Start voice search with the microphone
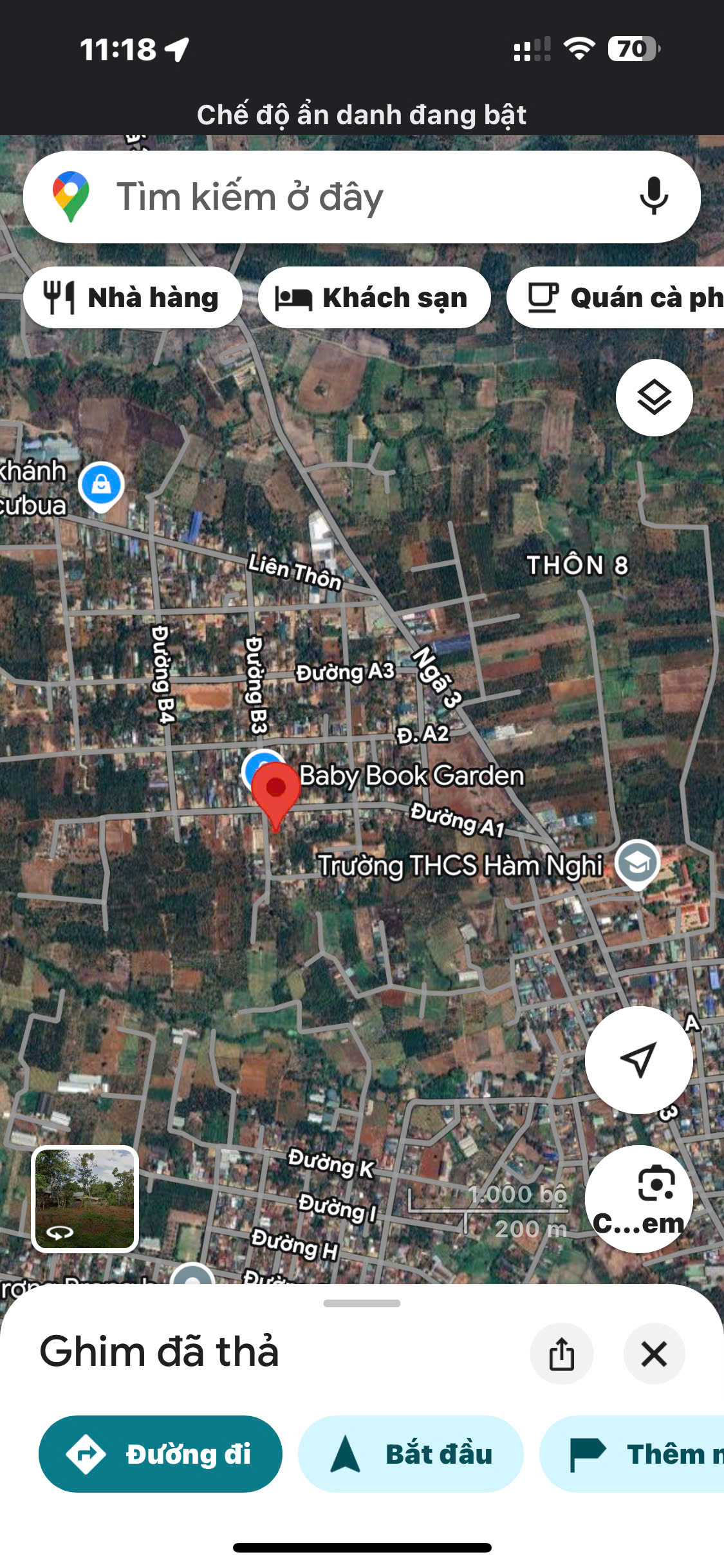This screenshot has width=724, height=1568. [x=653, y=196]
